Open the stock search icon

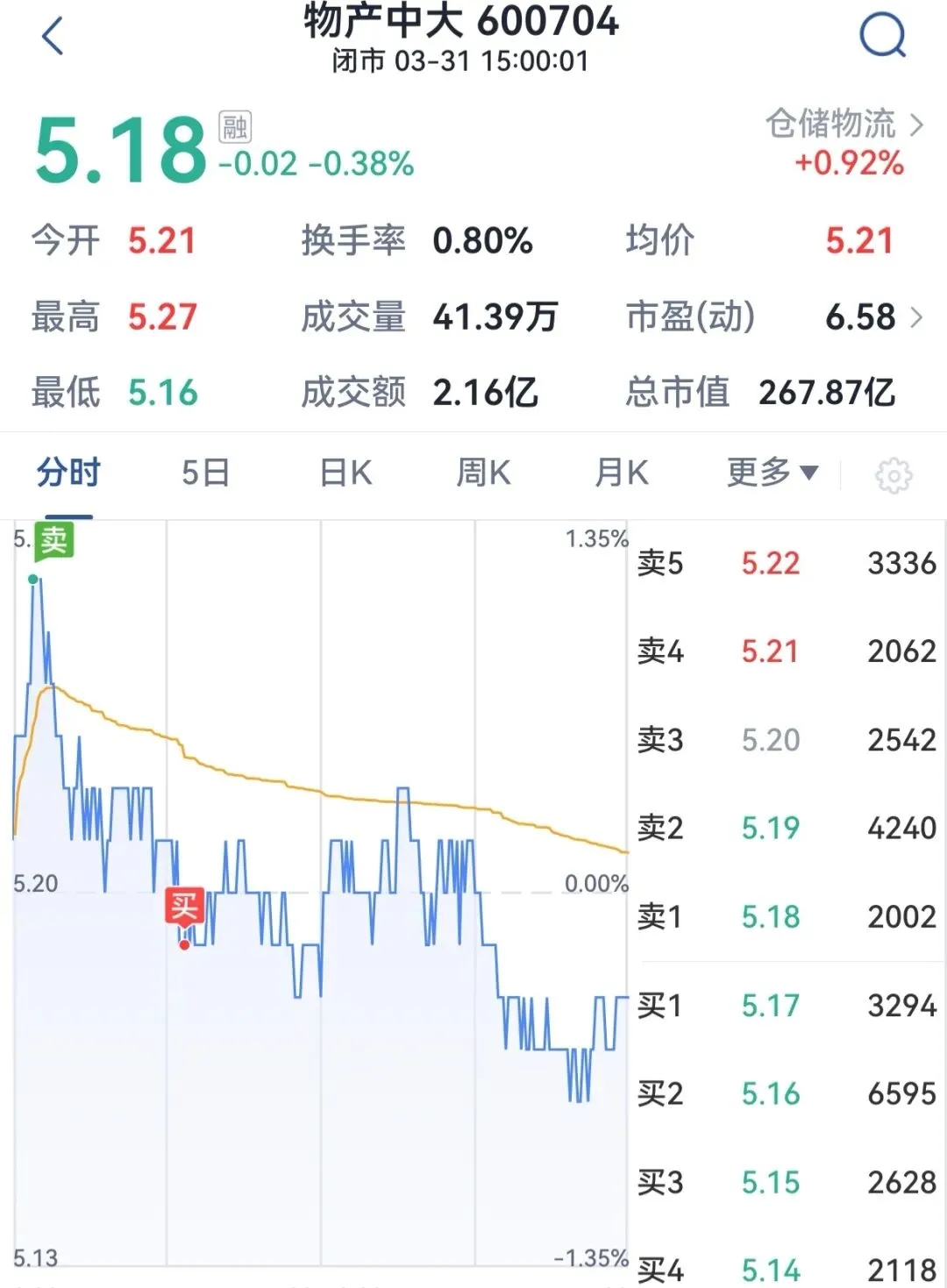tap(881, 37)
